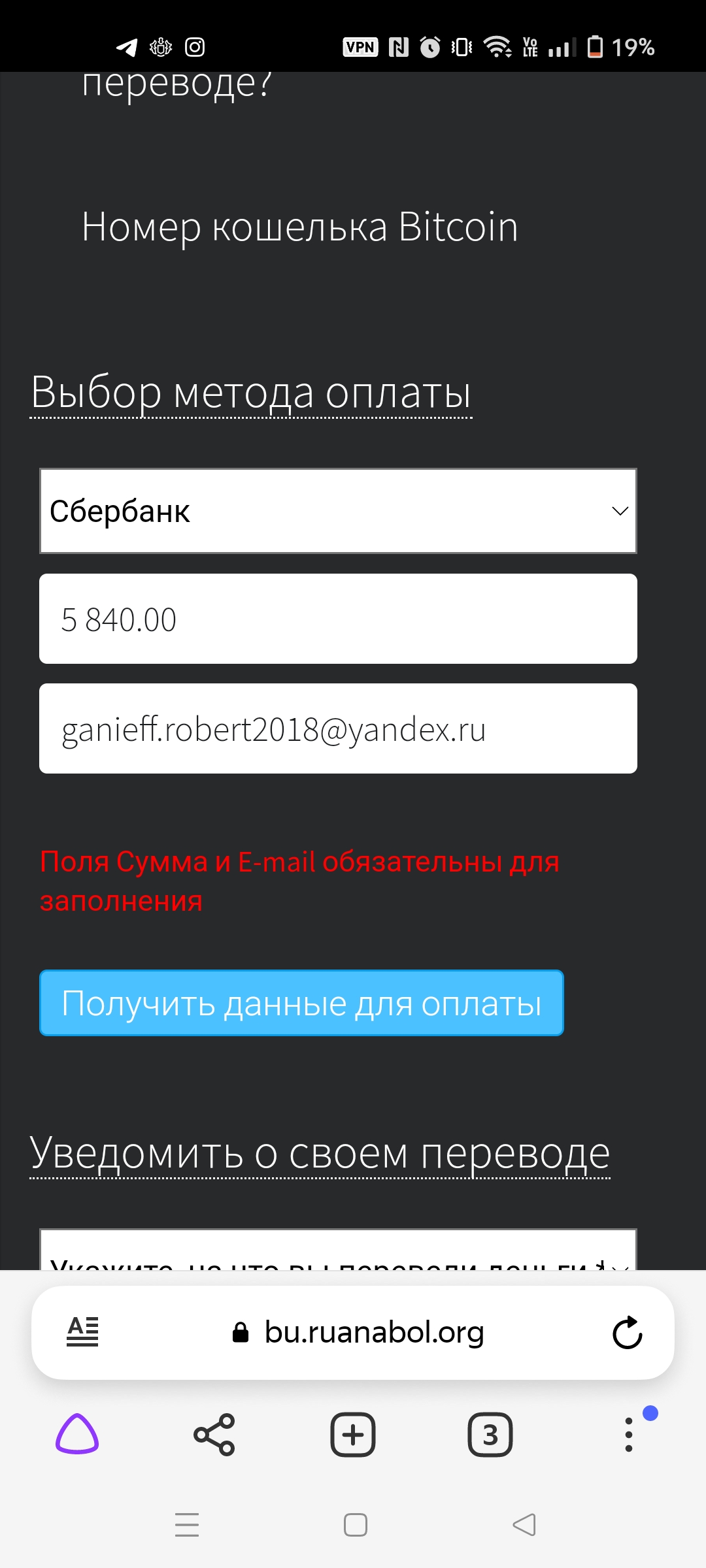Open a new tab
Viewport: 706px width, 1568px height.
[353, 1434]
